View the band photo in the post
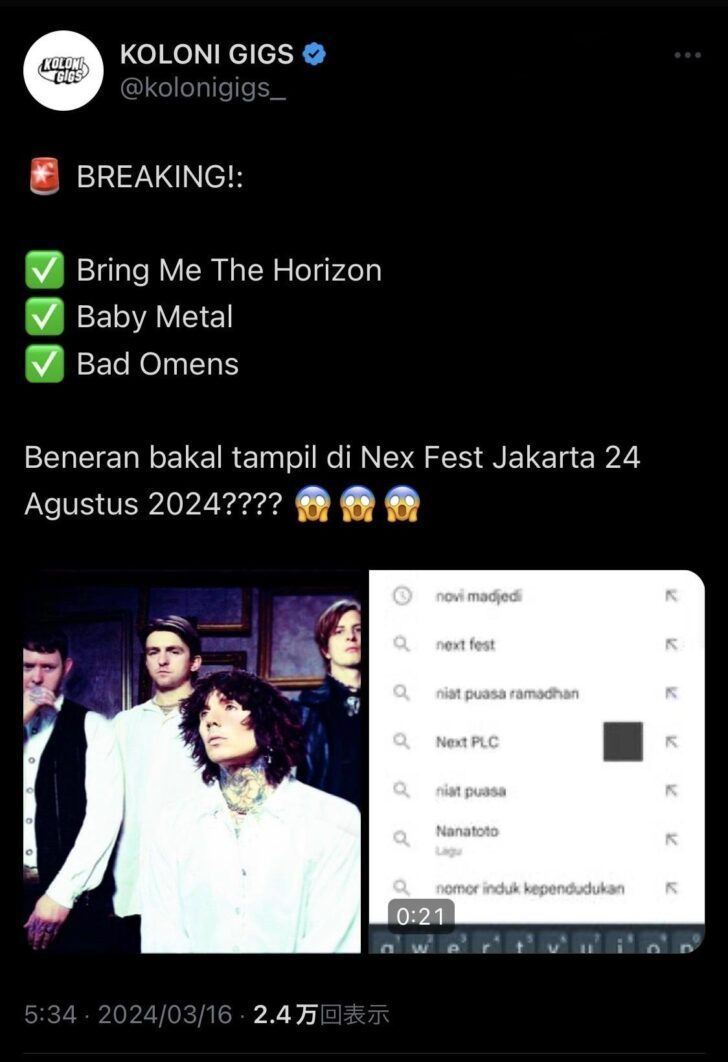Image resolution: width=728 pixels, height=1062 pixels. pos(192,762)
